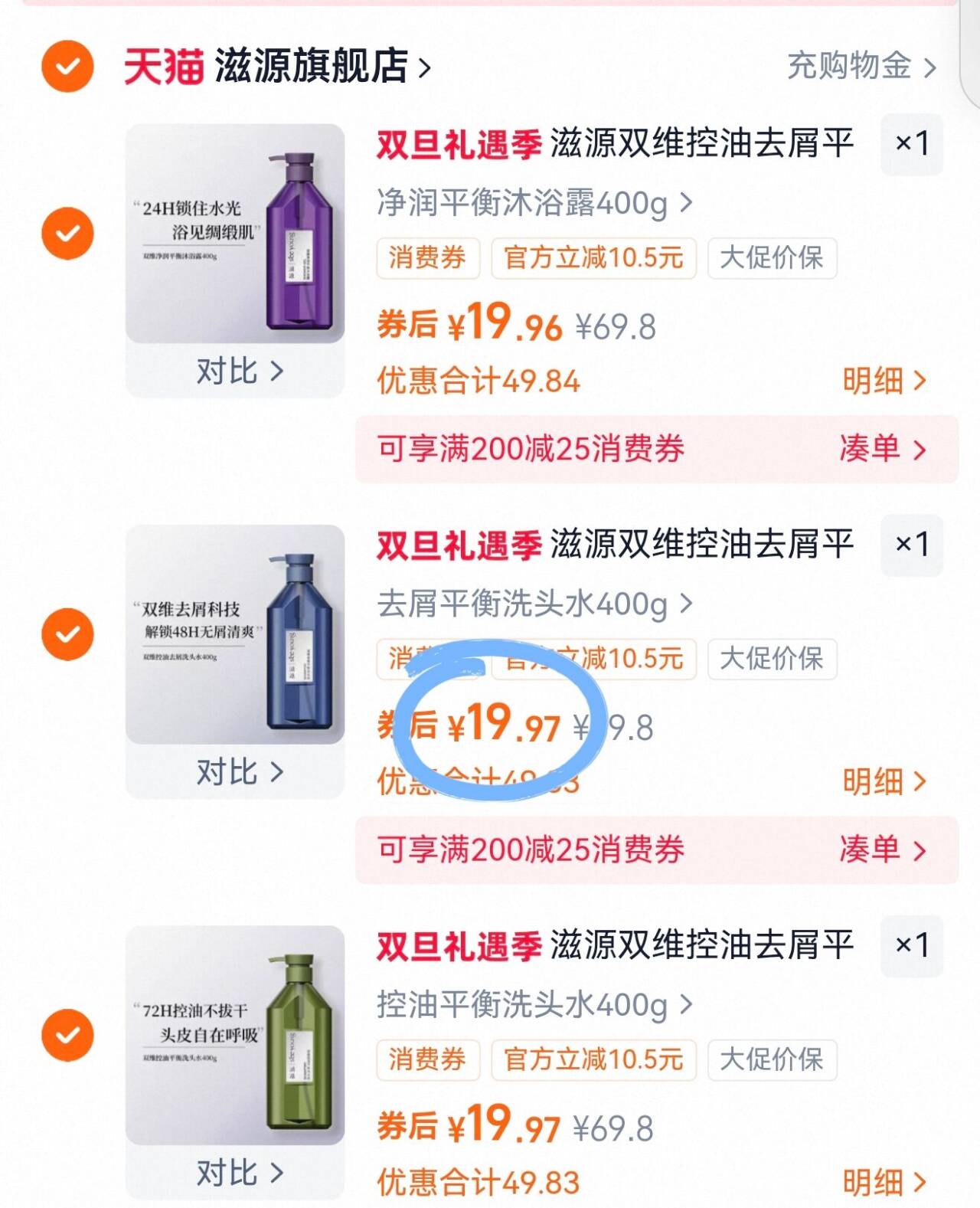Screen dimensions: 980x1208
Task: Change specification 净润平衡沐浴露400g
Action: pos(534,203)
